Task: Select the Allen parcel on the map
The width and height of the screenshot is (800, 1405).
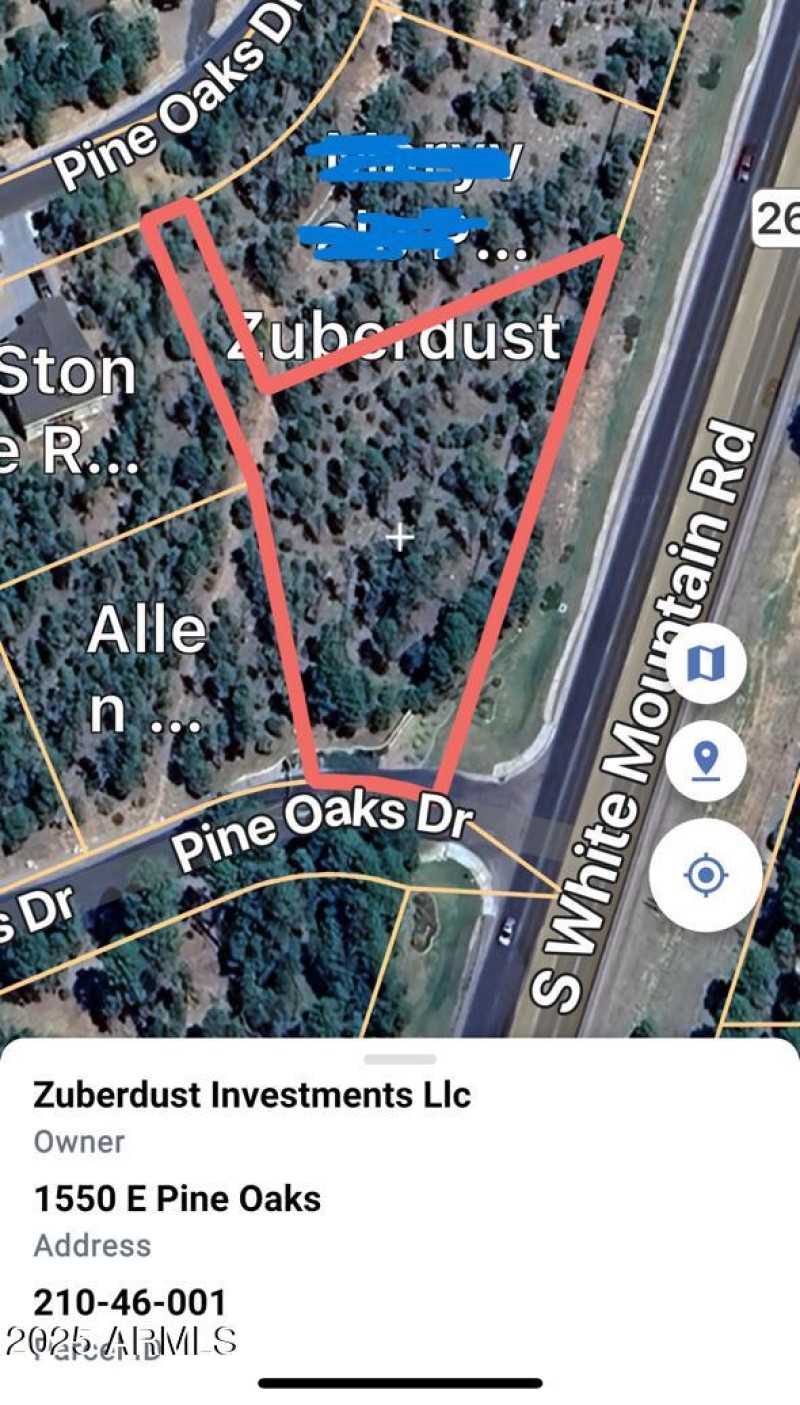Action: pos(148,670)
